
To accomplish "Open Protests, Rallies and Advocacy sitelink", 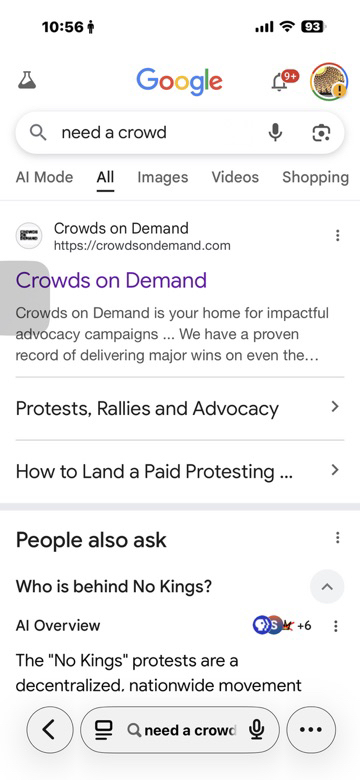I will click(180, 408).
